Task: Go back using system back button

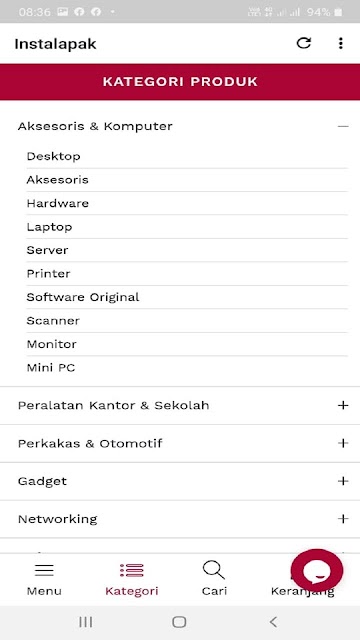Action: (x=273, y=622)
